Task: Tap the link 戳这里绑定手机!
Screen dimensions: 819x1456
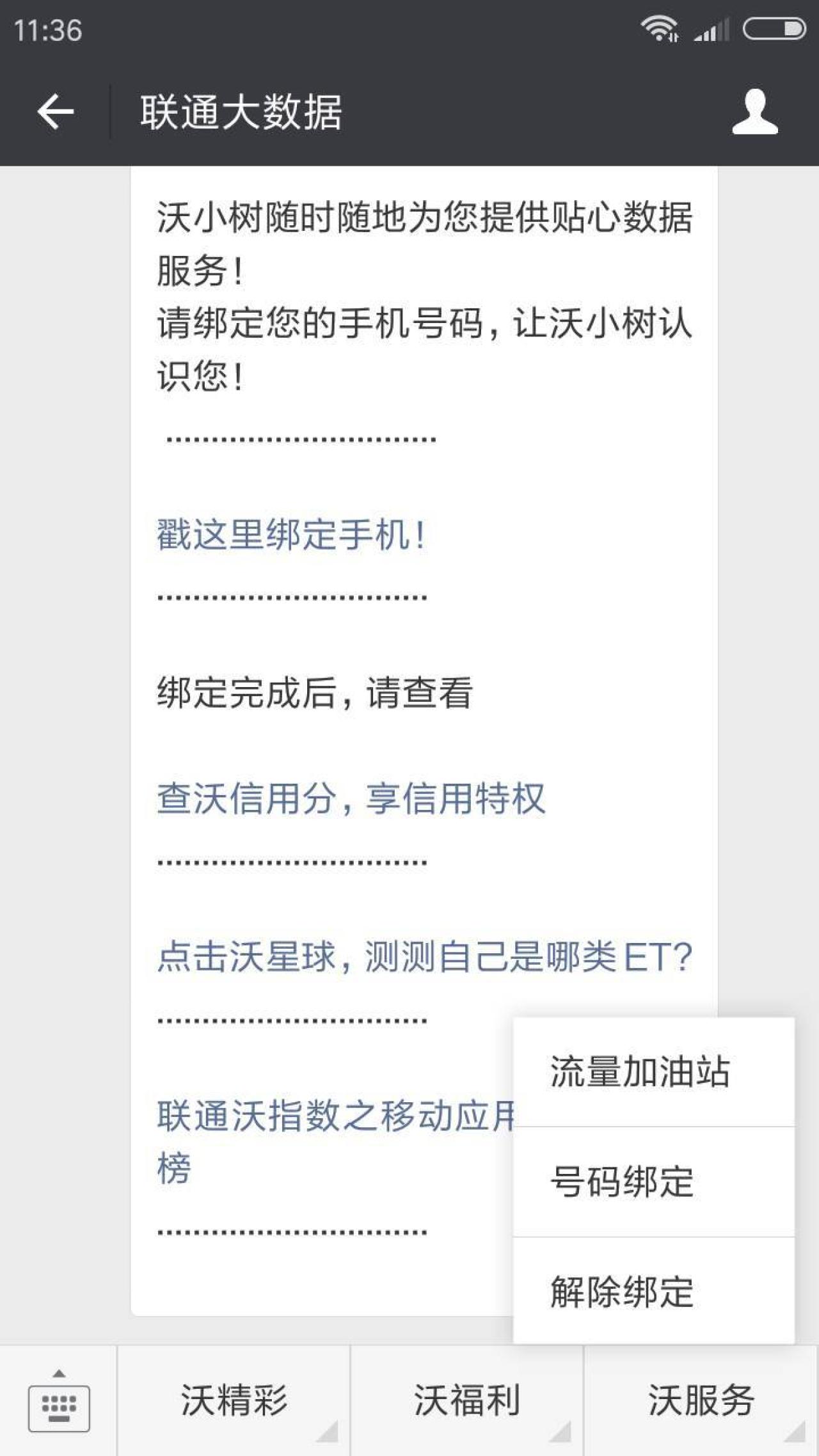Action: pos(291,535)
